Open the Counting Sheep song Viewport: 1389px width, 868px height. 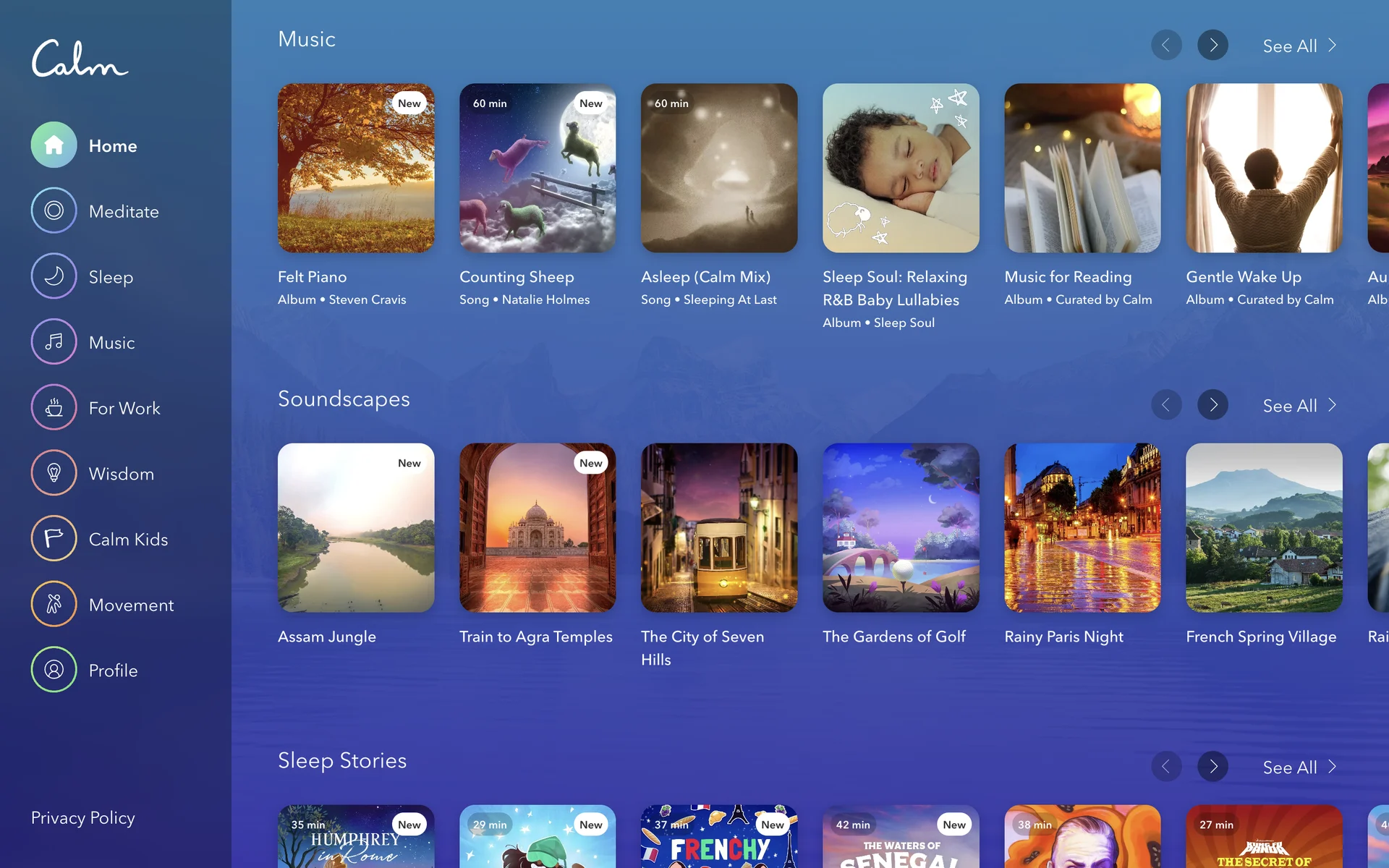[538, 168]
